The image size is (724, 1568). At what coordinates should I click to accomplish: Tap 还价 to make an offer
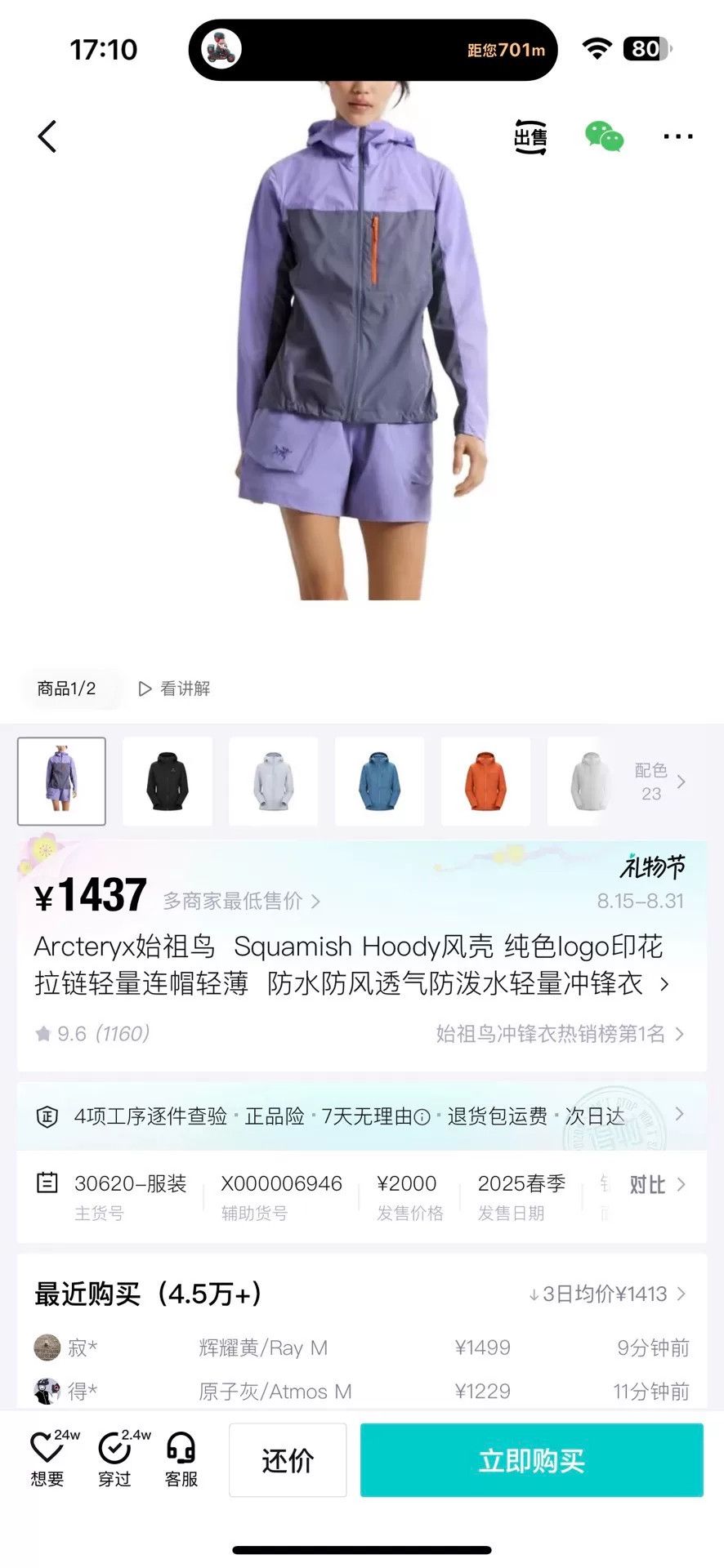(x=288, y=1460)
